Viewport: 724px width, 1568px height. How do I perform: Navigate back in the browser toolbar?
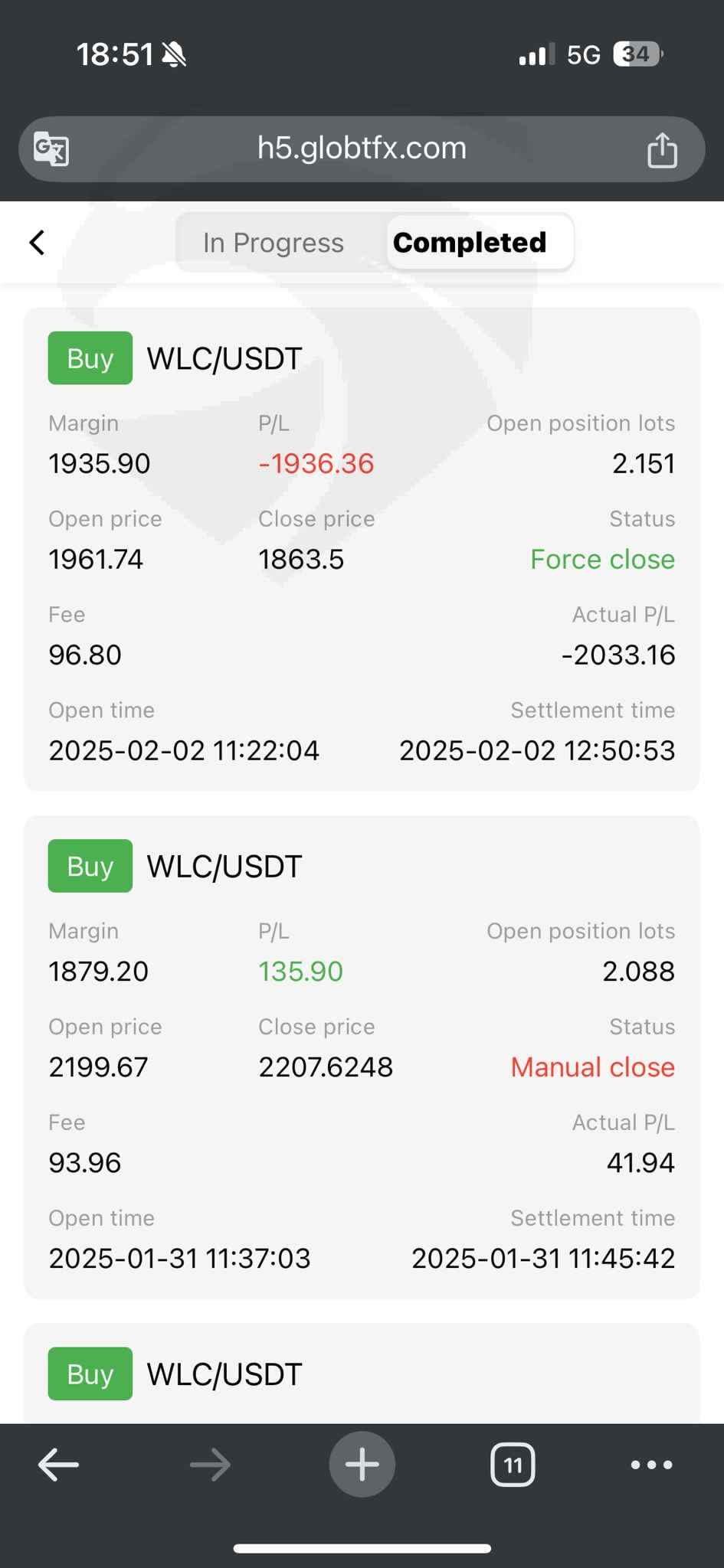[58, 1465]
